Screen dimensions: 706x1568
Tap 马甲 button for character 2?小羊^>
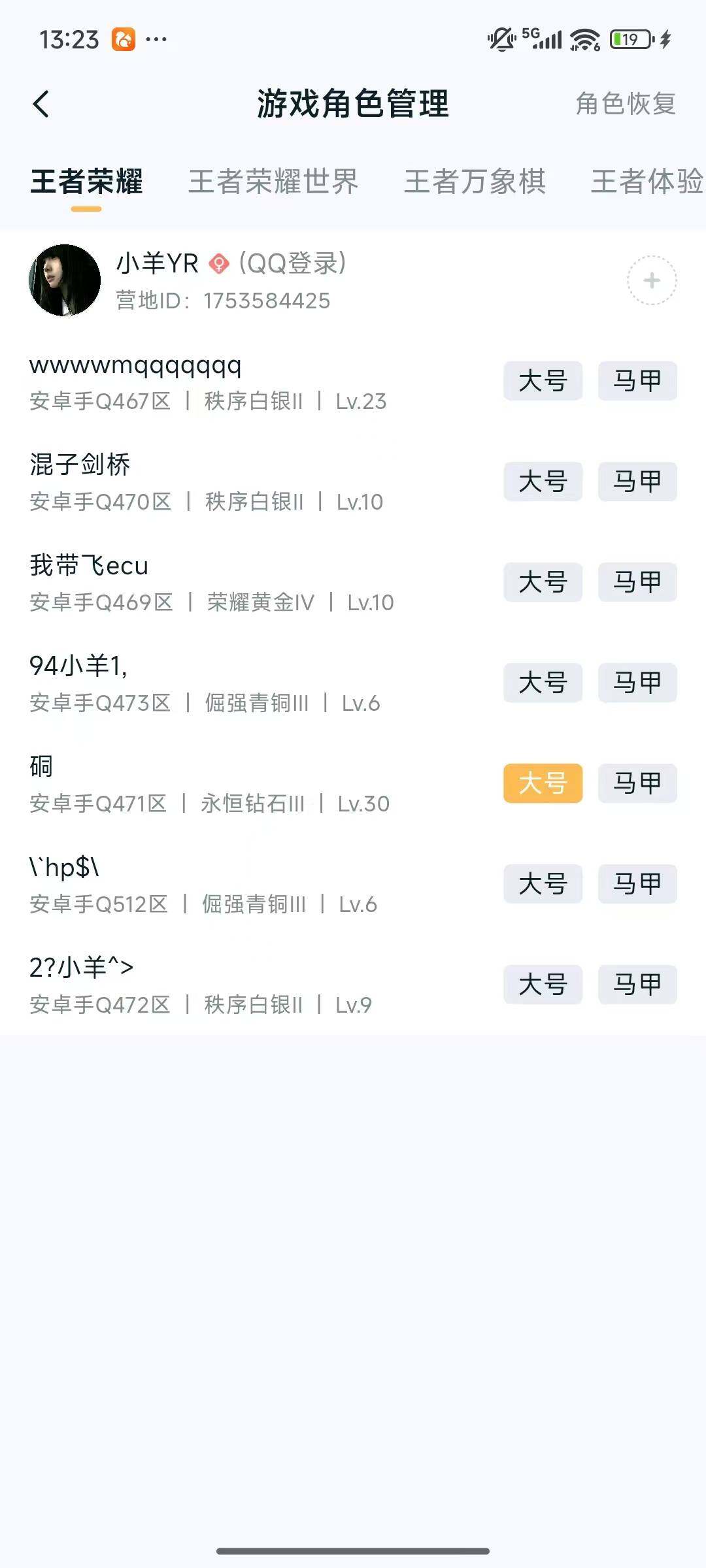coord(637,985)
